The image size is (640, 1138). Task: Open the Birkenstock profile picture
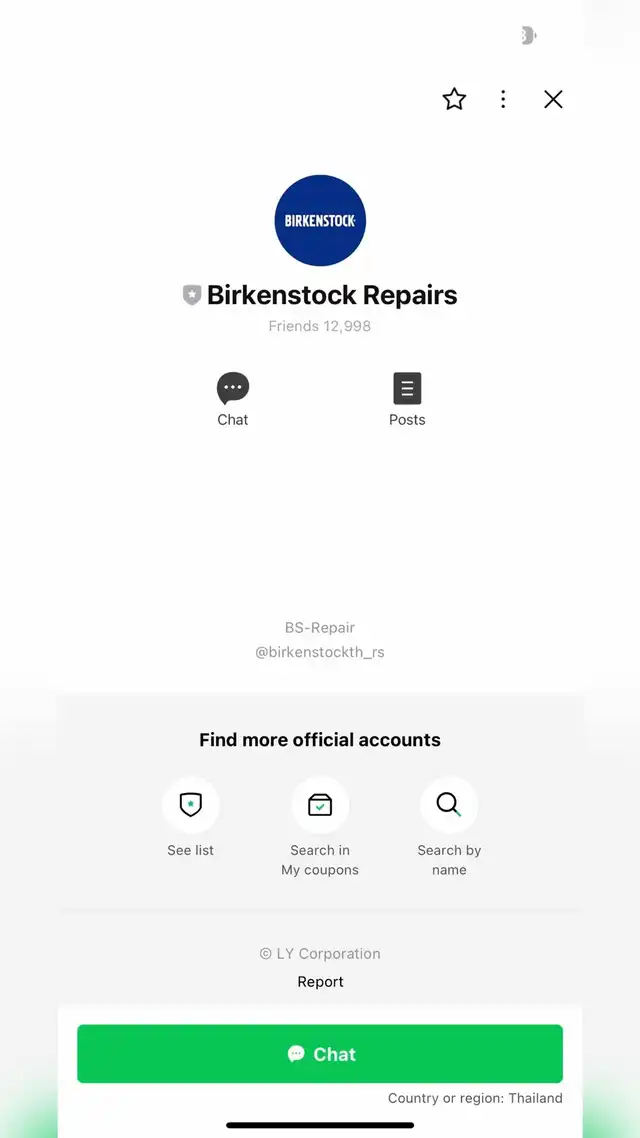point(320,221)
